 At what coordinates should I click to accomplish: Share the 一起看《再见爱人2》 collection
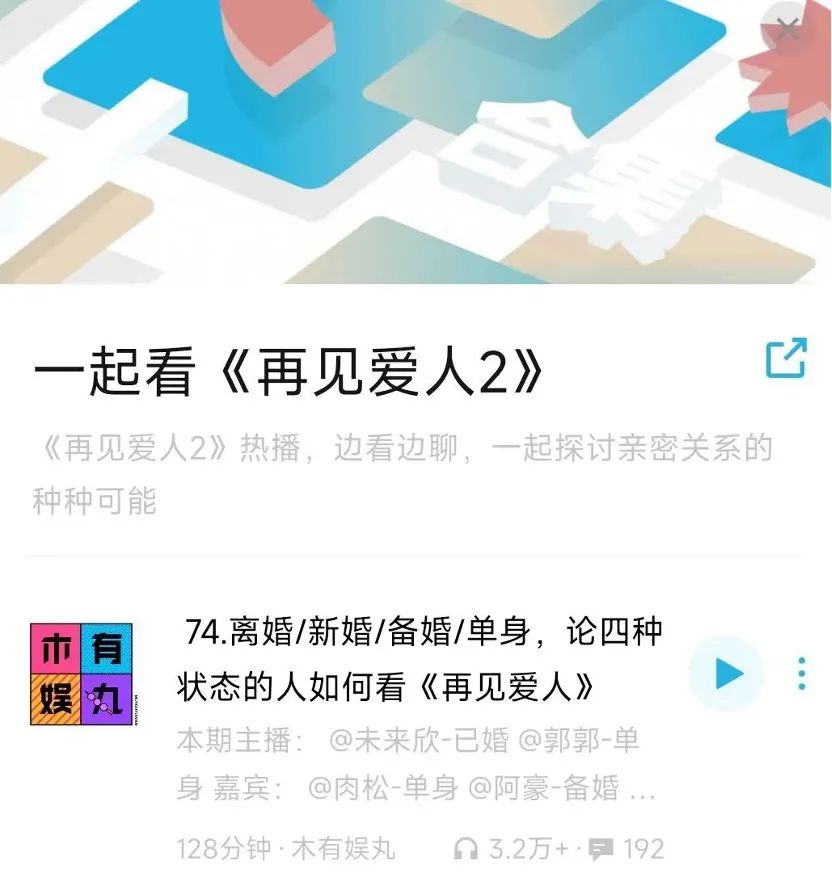(785, 358)
